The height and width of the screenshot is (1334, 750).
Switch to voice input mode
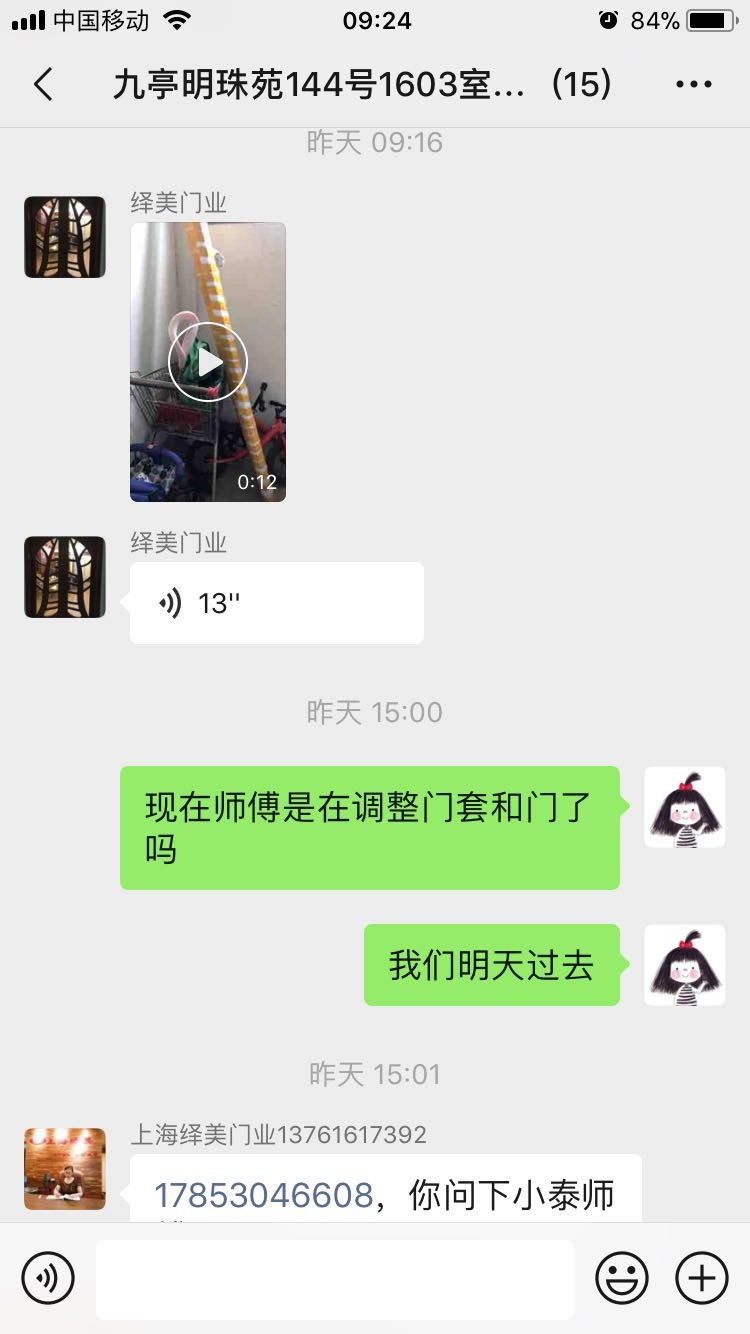48,1278
